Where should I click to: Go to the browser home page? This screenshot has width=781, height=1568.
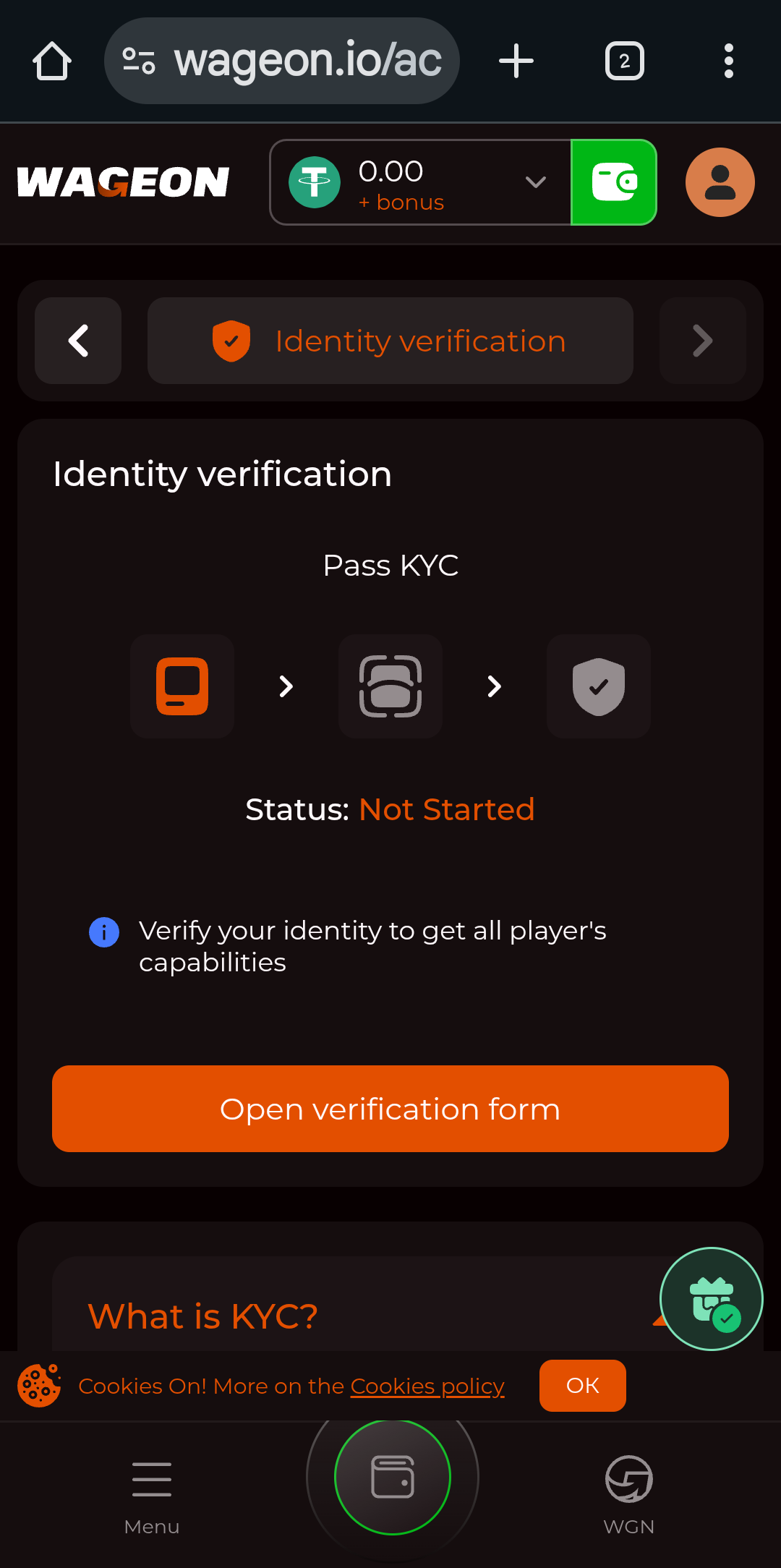(x=52, y=61)
